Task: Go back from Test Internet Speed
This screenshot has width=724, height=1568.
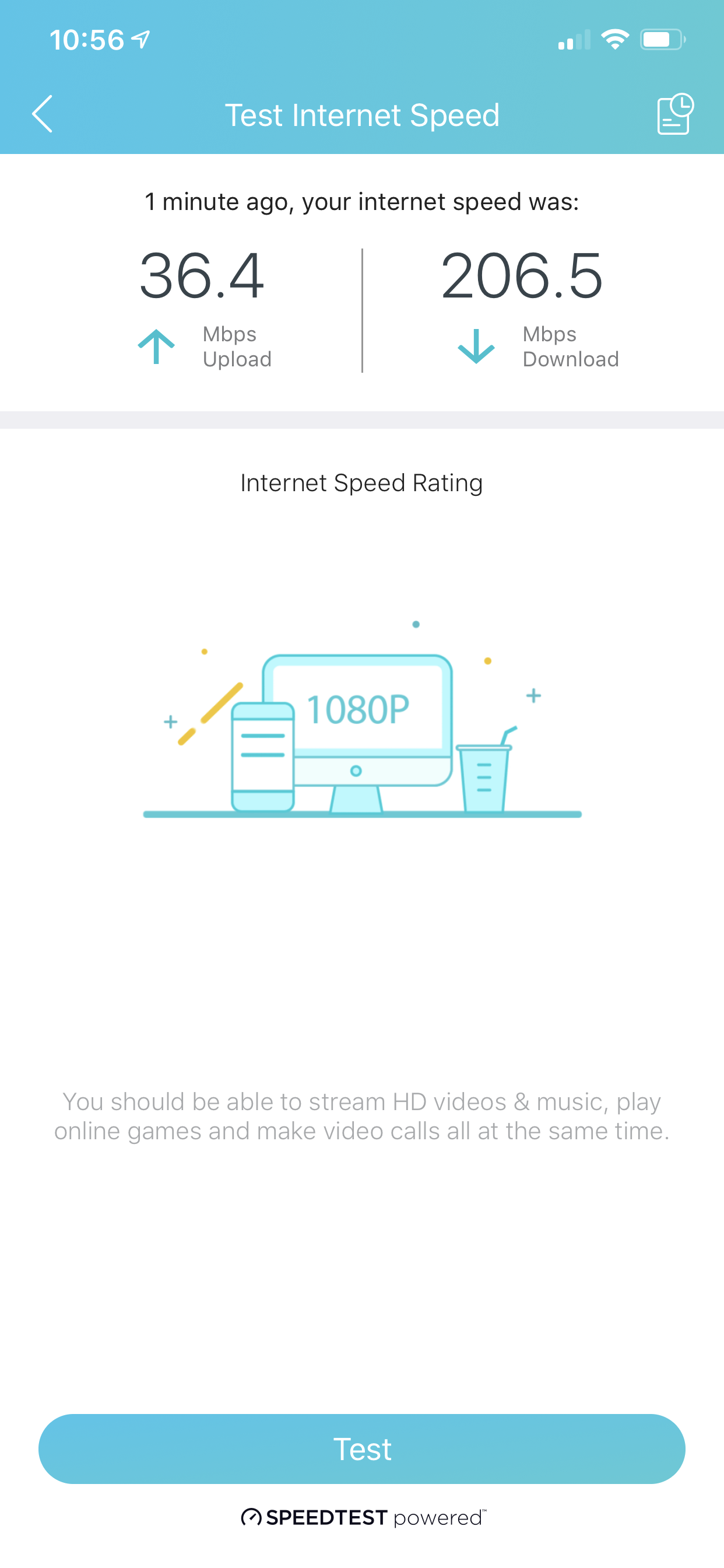Action: [43, 114]
